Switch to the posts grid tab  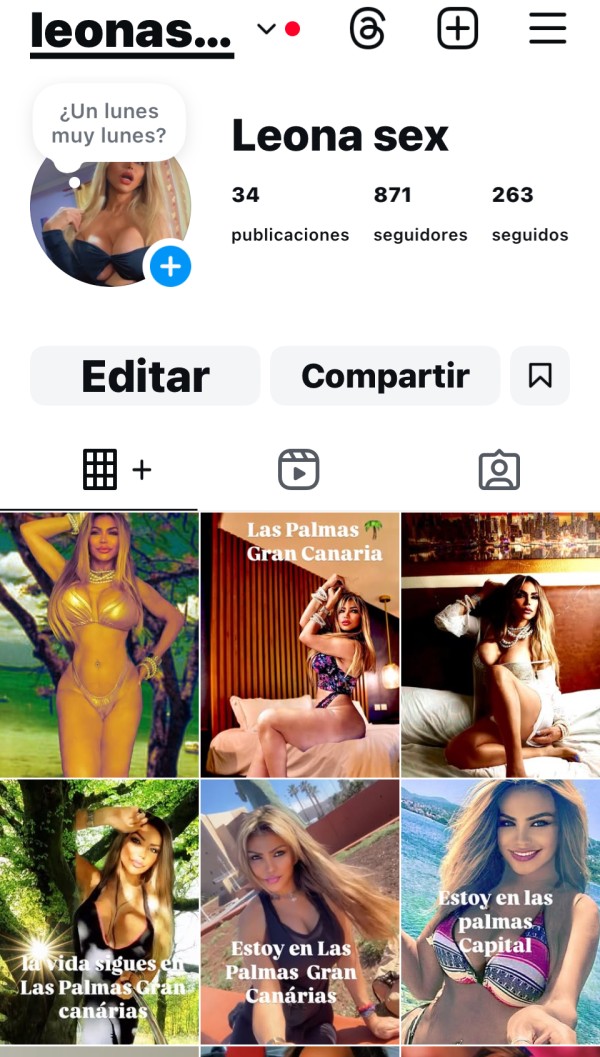pos(100,469)
